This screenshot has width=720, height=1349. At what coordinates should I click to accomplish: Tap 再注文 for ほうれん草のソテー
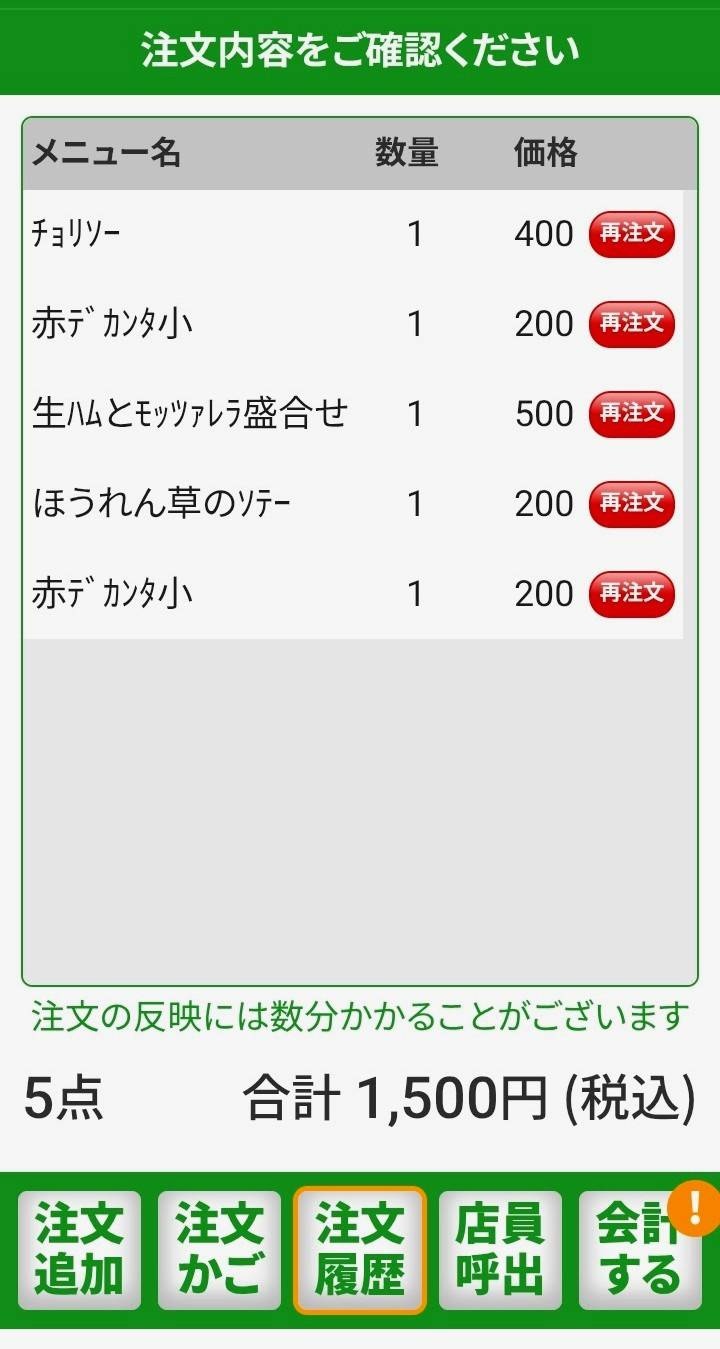631,503
